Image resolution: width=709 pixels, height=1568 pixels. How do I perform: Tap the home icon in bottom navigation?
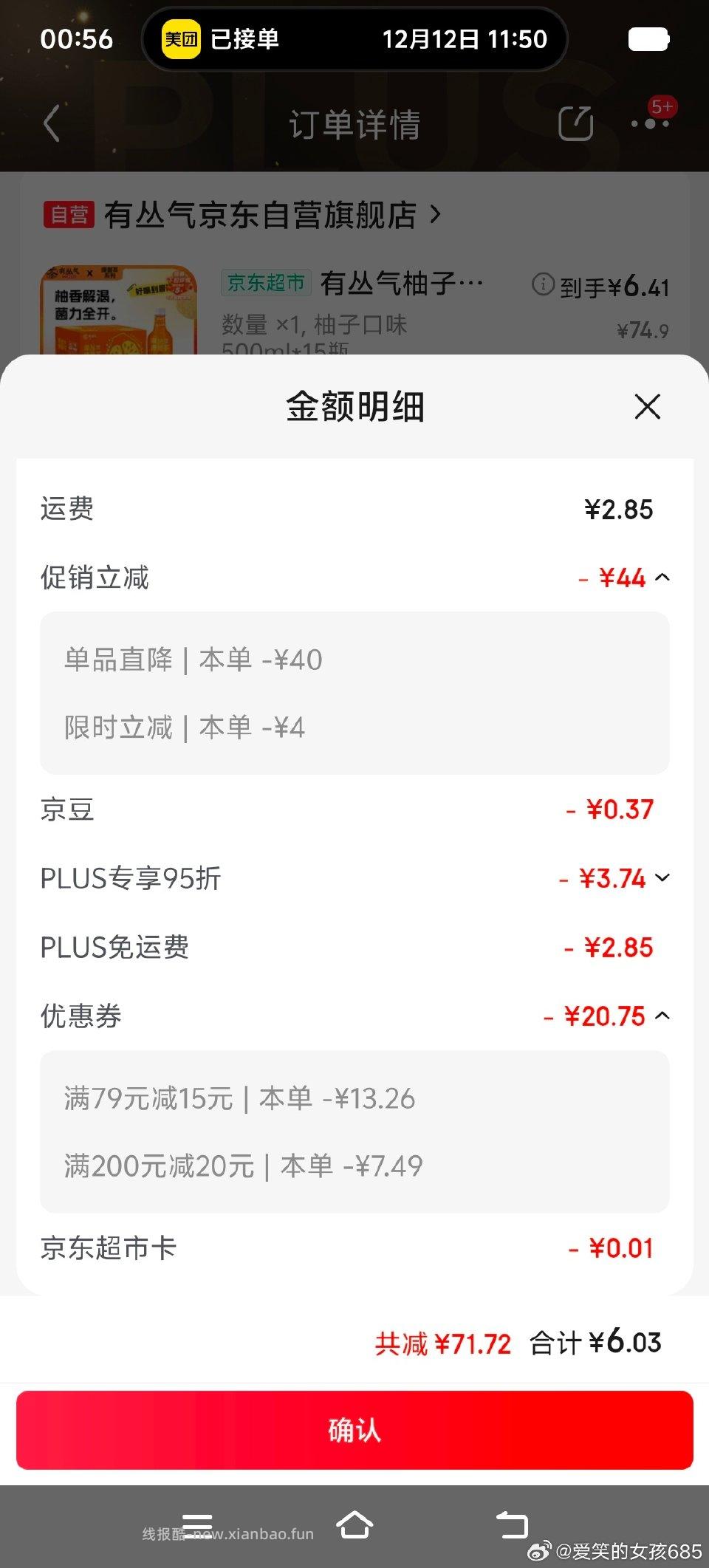[x=355, y=1524]
